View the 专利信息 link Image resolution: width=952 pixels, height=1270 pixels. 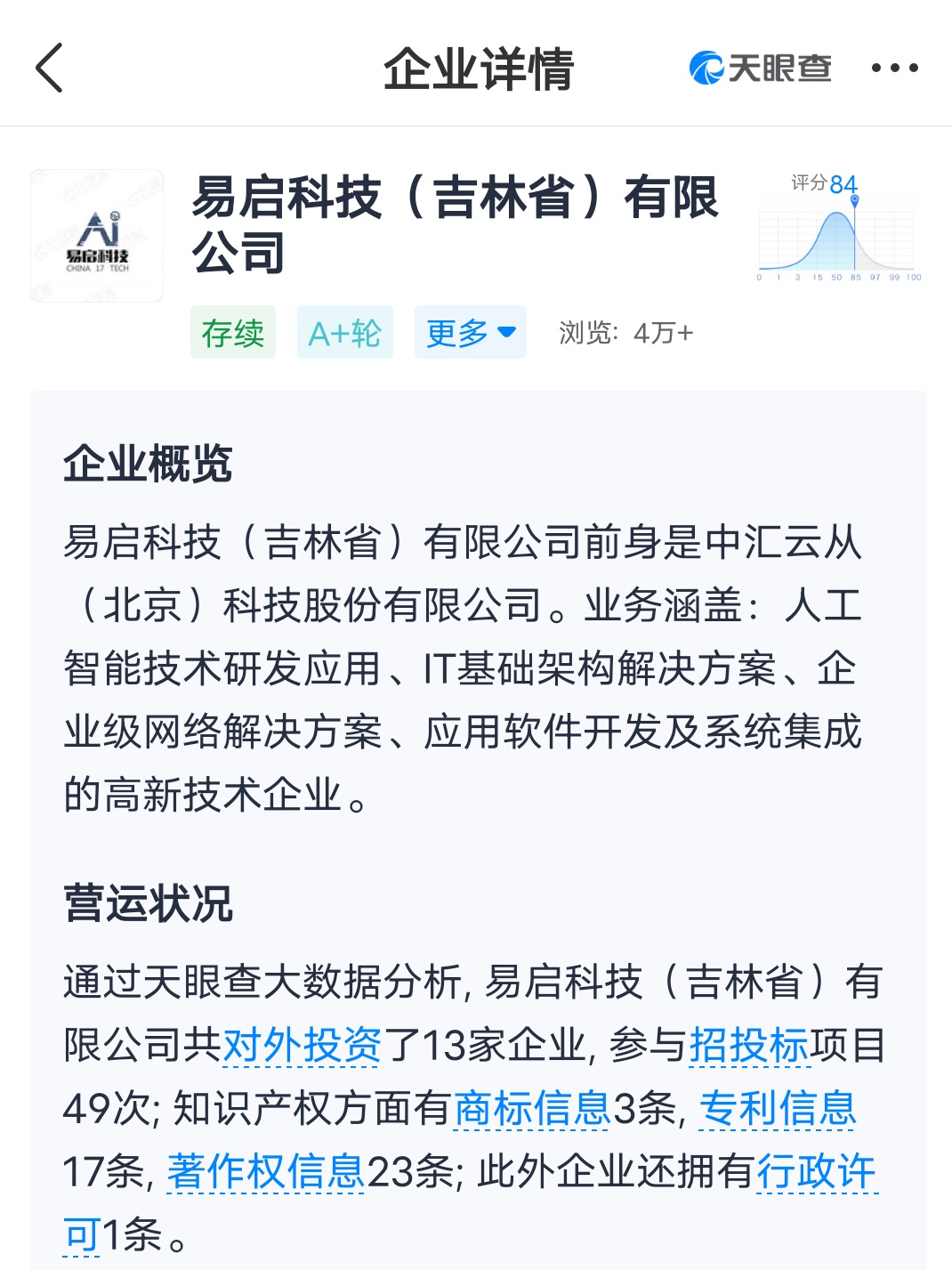(x=777, y=1109)
